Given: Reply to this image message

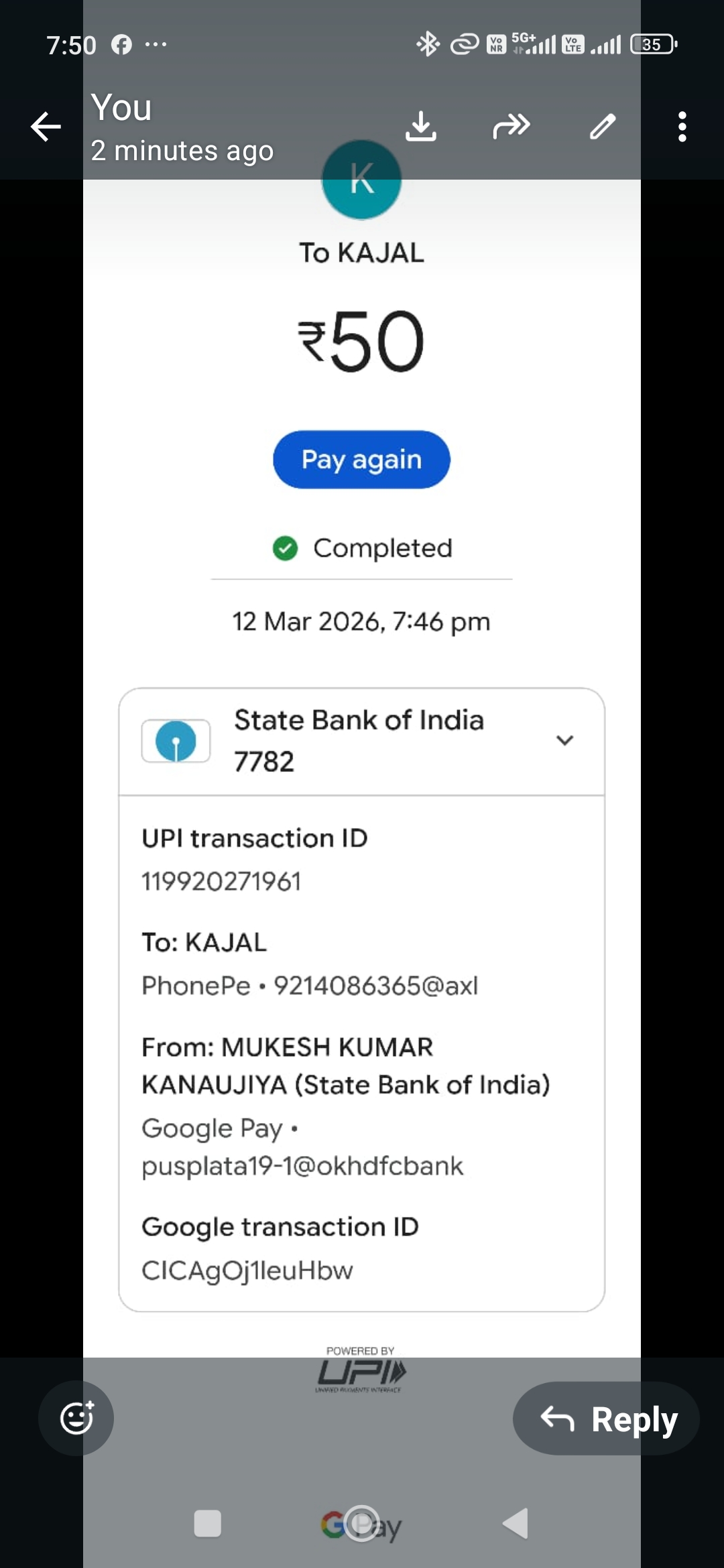Looking at the screenshot, I should point(607,1419).
